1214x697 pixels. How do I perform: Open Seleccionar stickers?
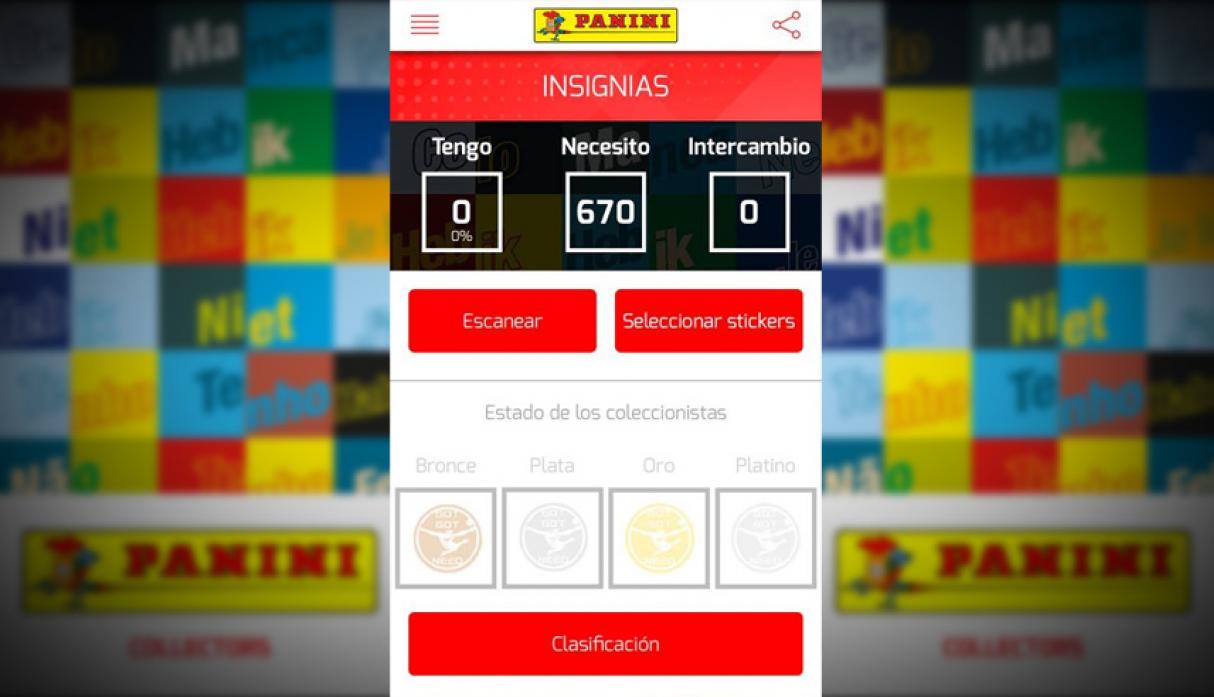click(708, 321)
